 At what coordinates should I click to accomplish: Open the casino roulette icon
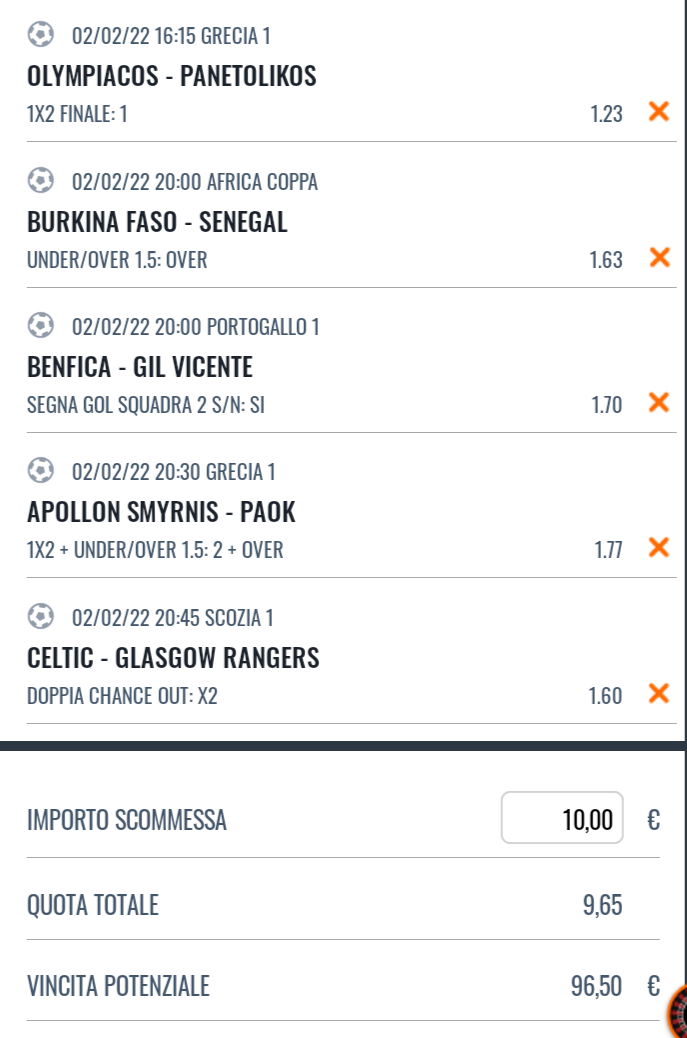click(x=679, y=1014)
